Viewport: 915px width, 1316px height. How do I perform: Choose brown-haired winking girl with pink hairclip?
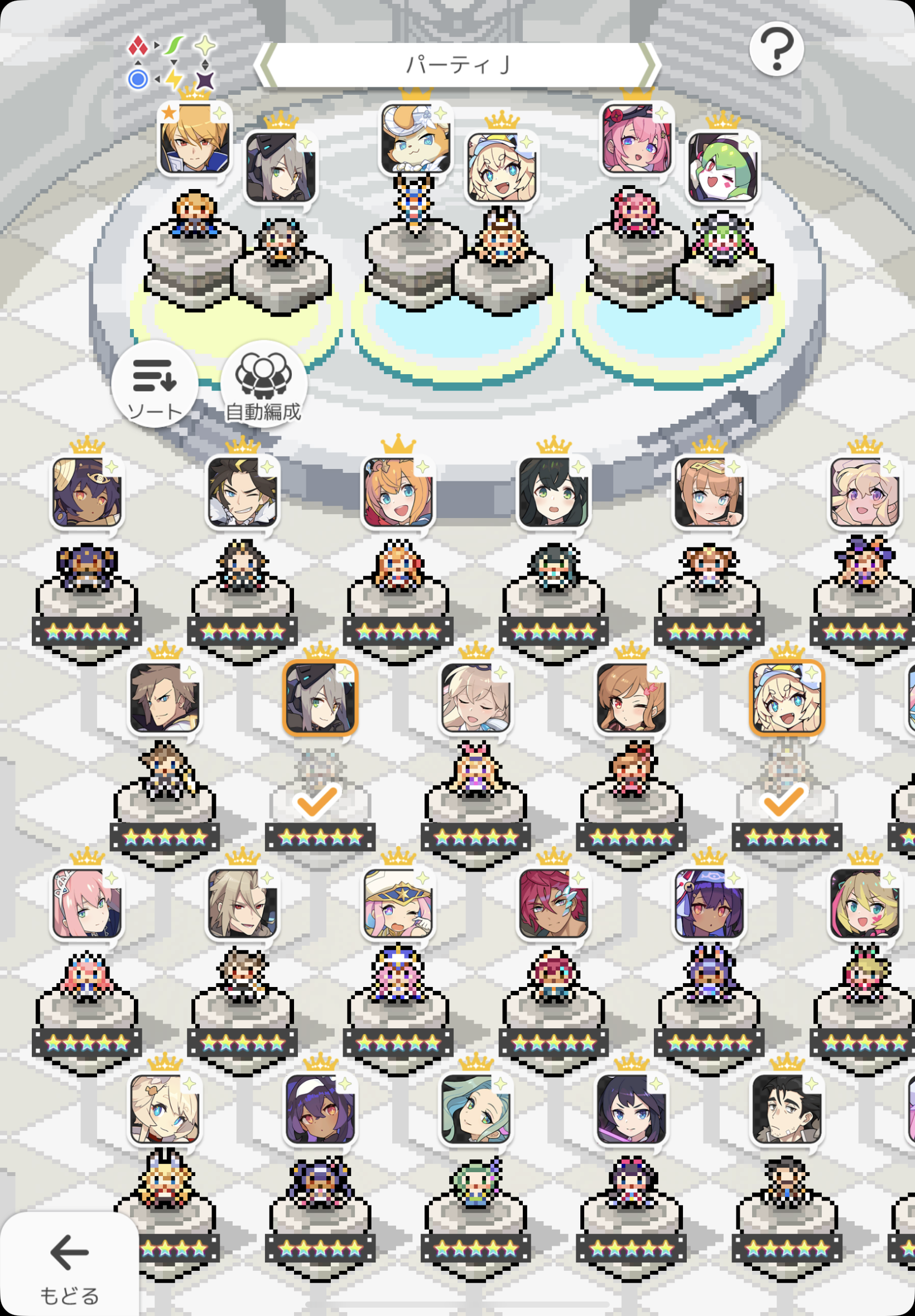pos(630,697)
